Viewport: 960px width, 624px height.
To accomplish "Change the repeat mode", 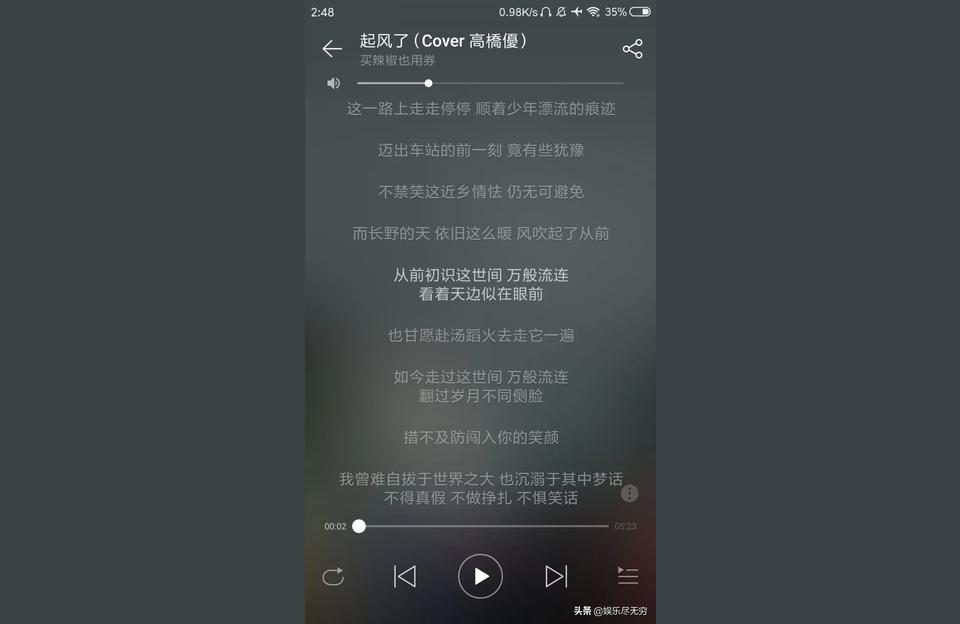I will [x=333, y=576].
